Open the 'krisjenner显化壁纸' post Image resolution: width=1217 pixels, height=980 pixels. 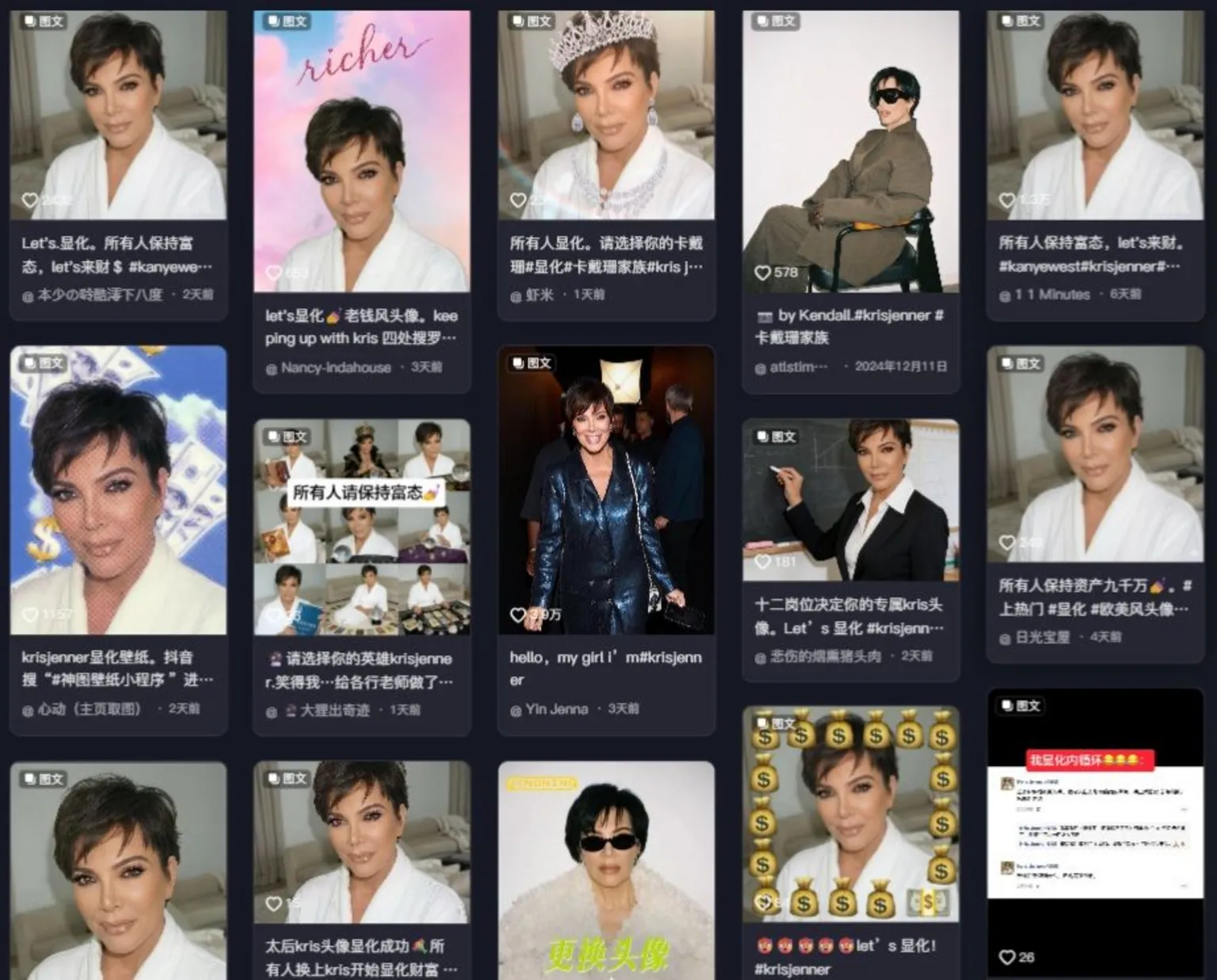(118, 490)
